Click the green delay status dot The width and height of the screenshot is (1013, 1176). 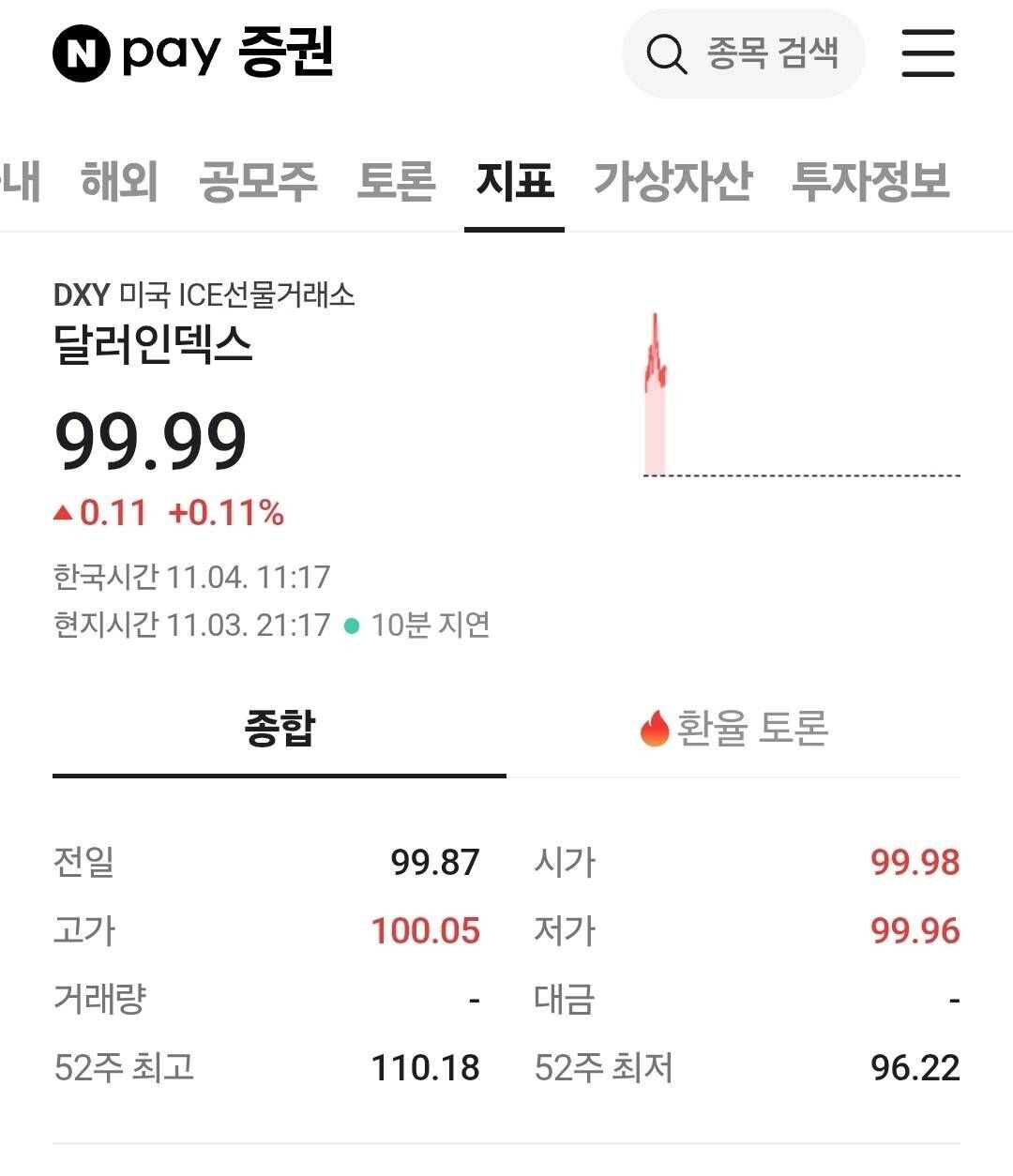coord(352,624)
